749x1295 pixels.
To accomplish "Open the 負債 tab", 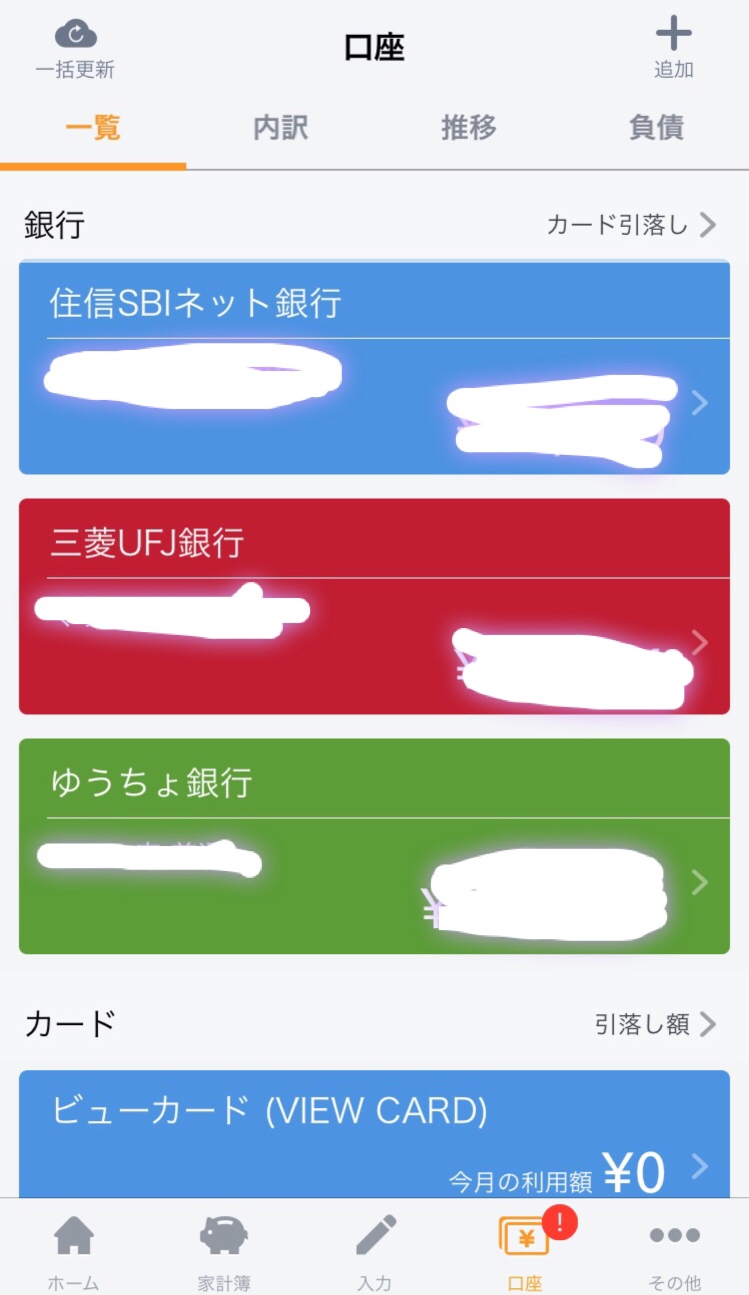I will [655, 128].
